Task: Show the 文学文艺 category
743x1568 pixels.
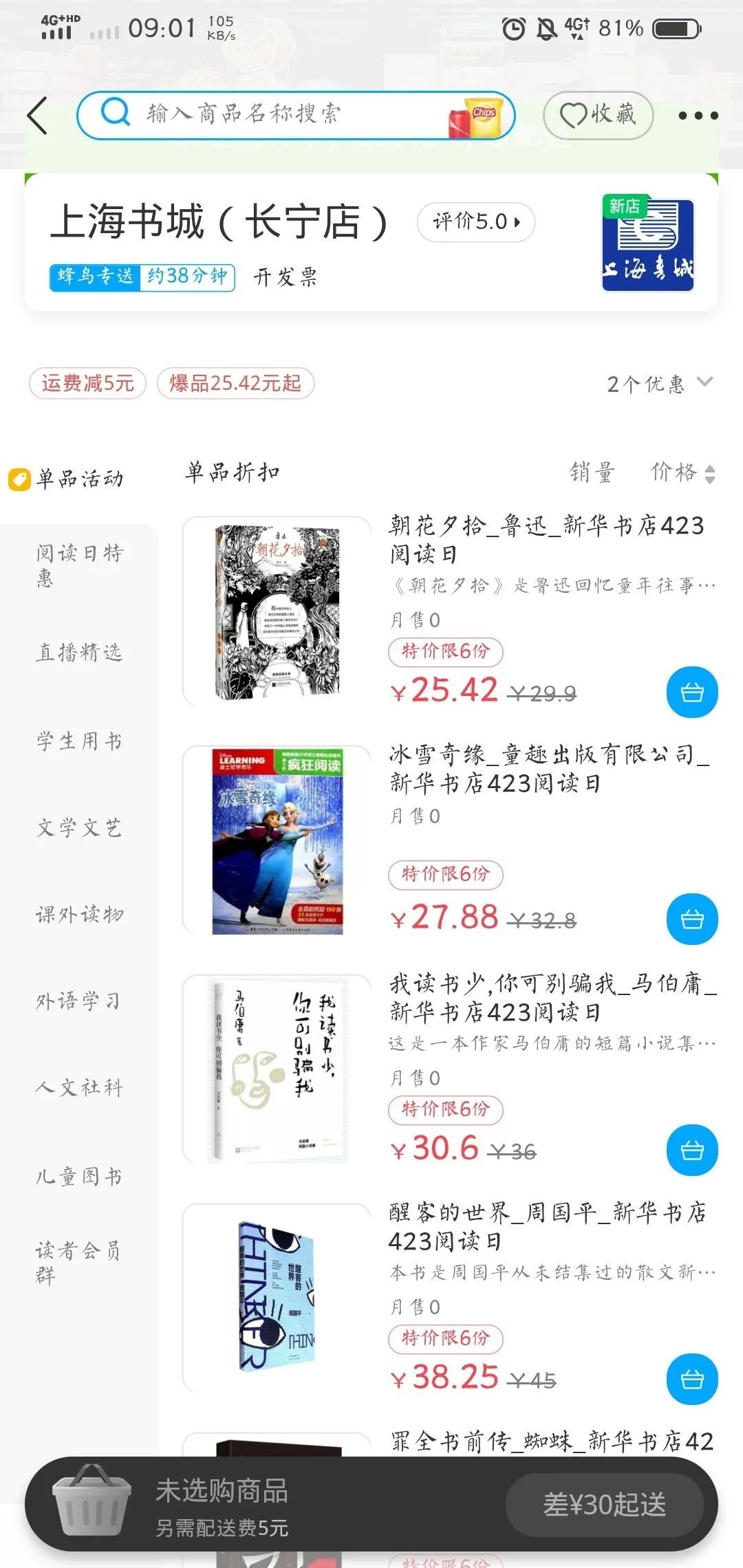Action: (79, 827)
